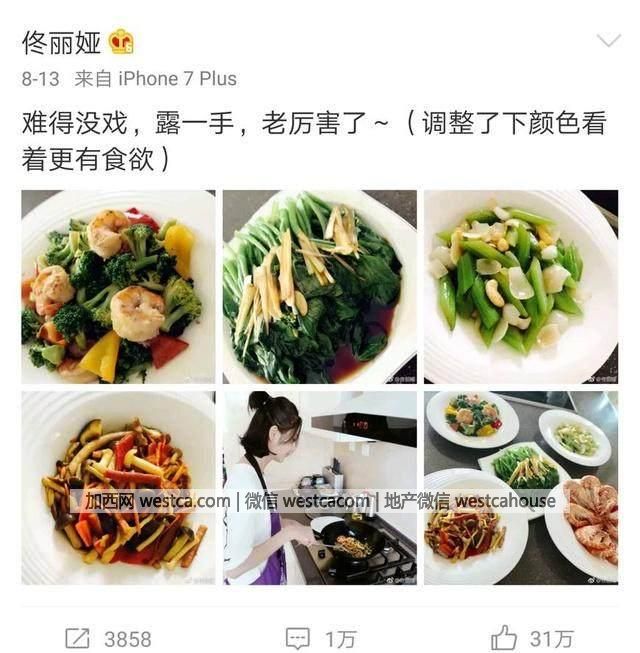
Task: Expand the post options chevron
Action: (x=608, y=41)
